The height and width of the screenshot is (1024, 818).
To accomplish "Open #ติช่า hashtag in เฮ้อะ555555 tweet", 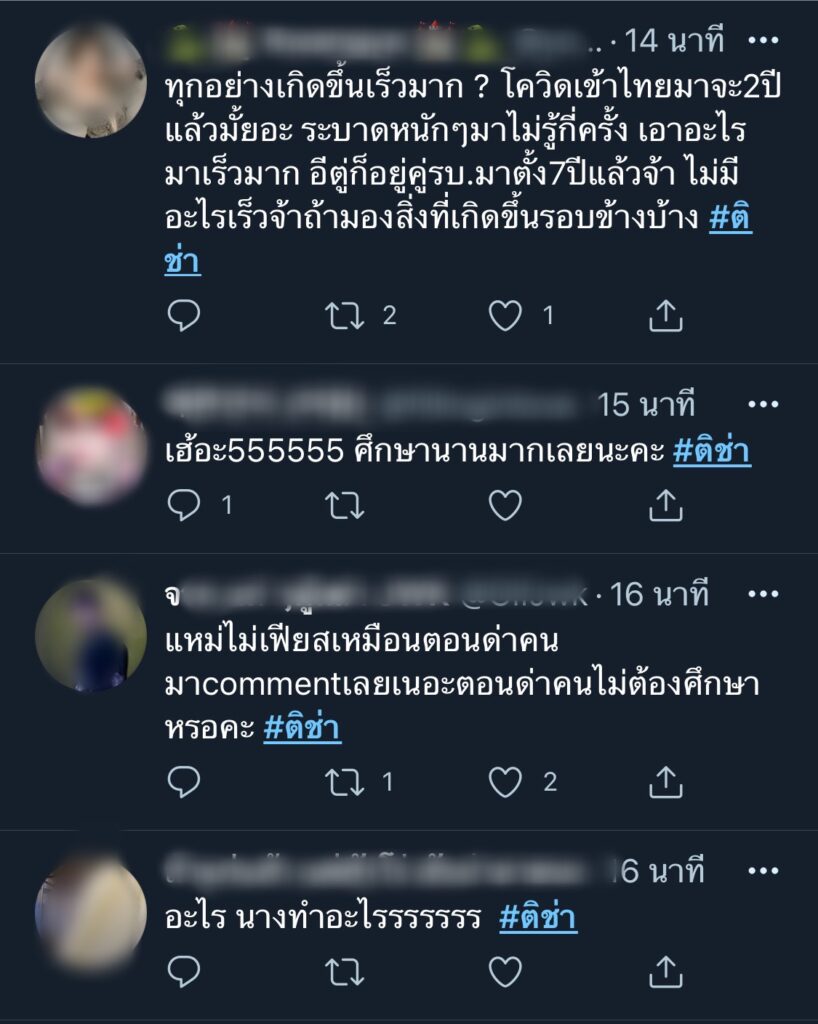I will 711,452.
